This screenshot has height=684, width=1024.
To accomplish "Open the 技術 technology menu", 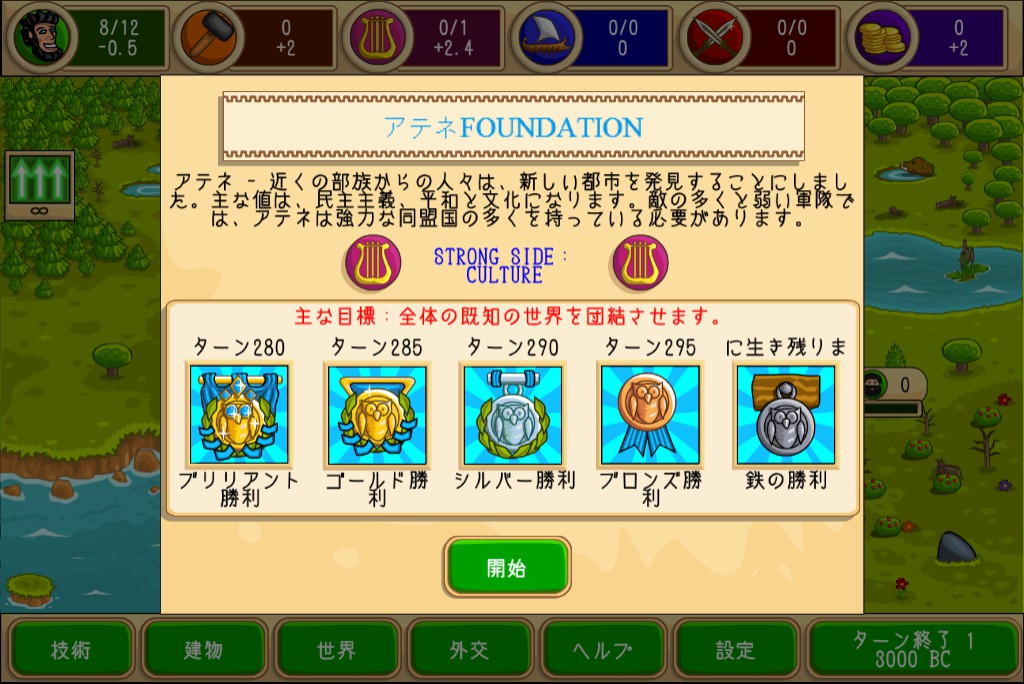I will coord(70,650).
